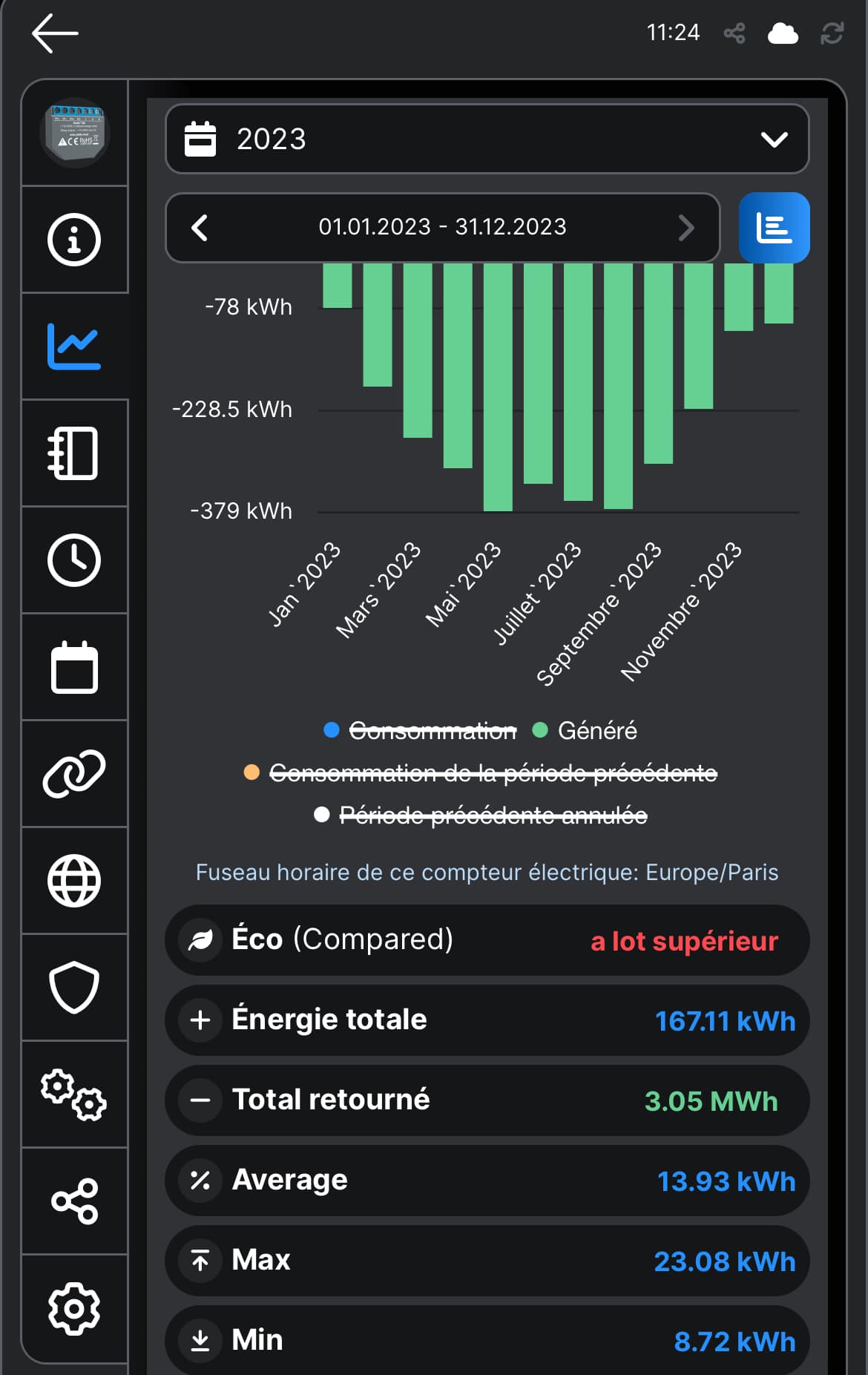Open the shield security tab

74,988
